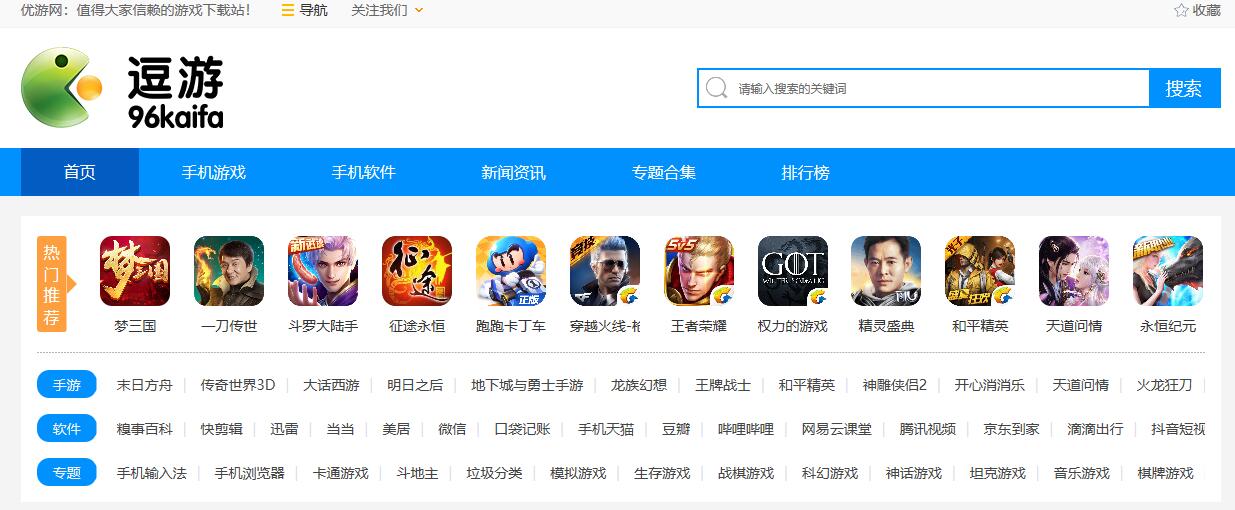Switch to the 手机软件 tab
1235x510 pixels.
363,172
